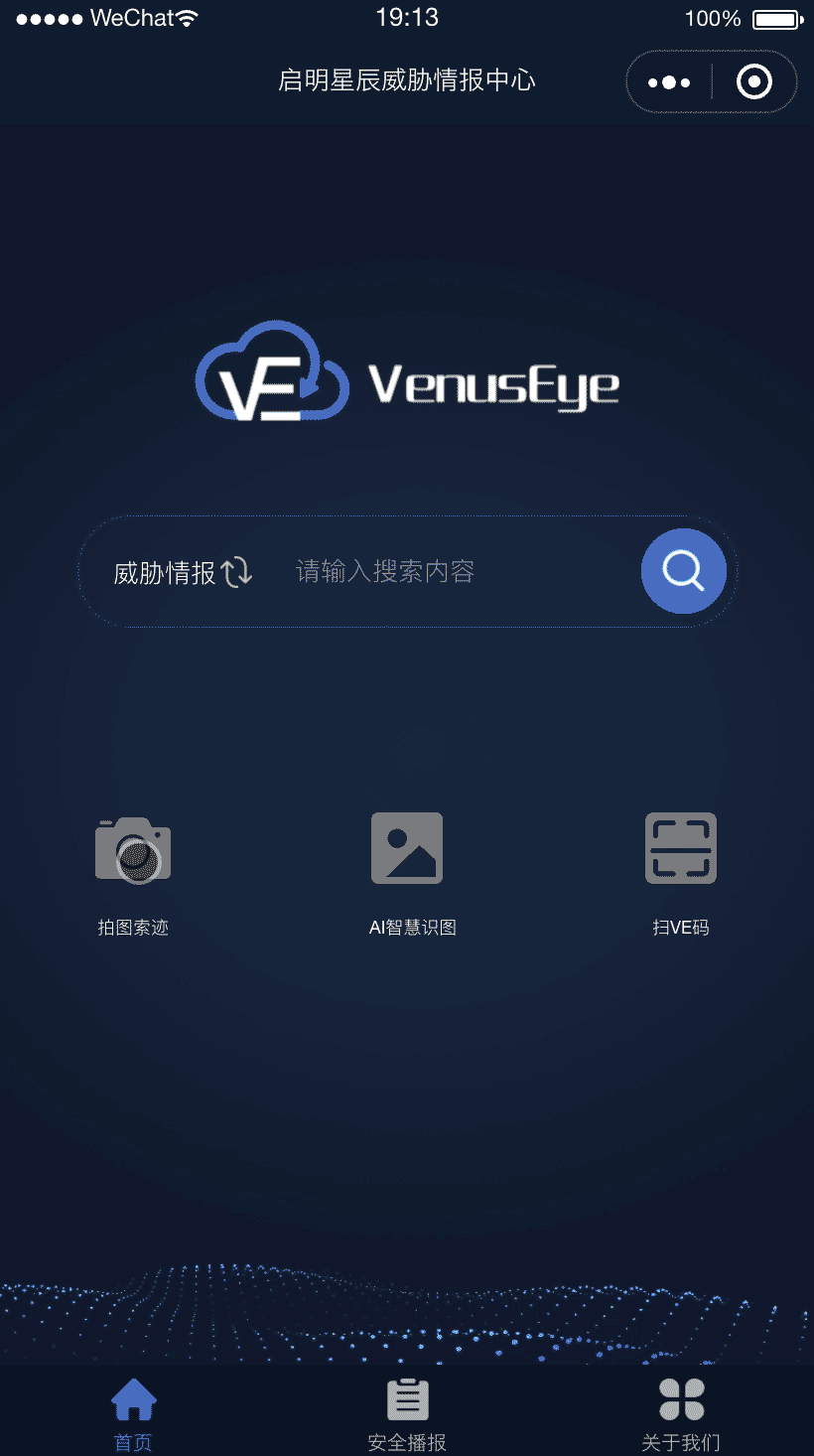Screen dimensions: 814x1456
Task: Launch 扫VE码 scanner
Action: pyautogui.click(x=681, y=871)
